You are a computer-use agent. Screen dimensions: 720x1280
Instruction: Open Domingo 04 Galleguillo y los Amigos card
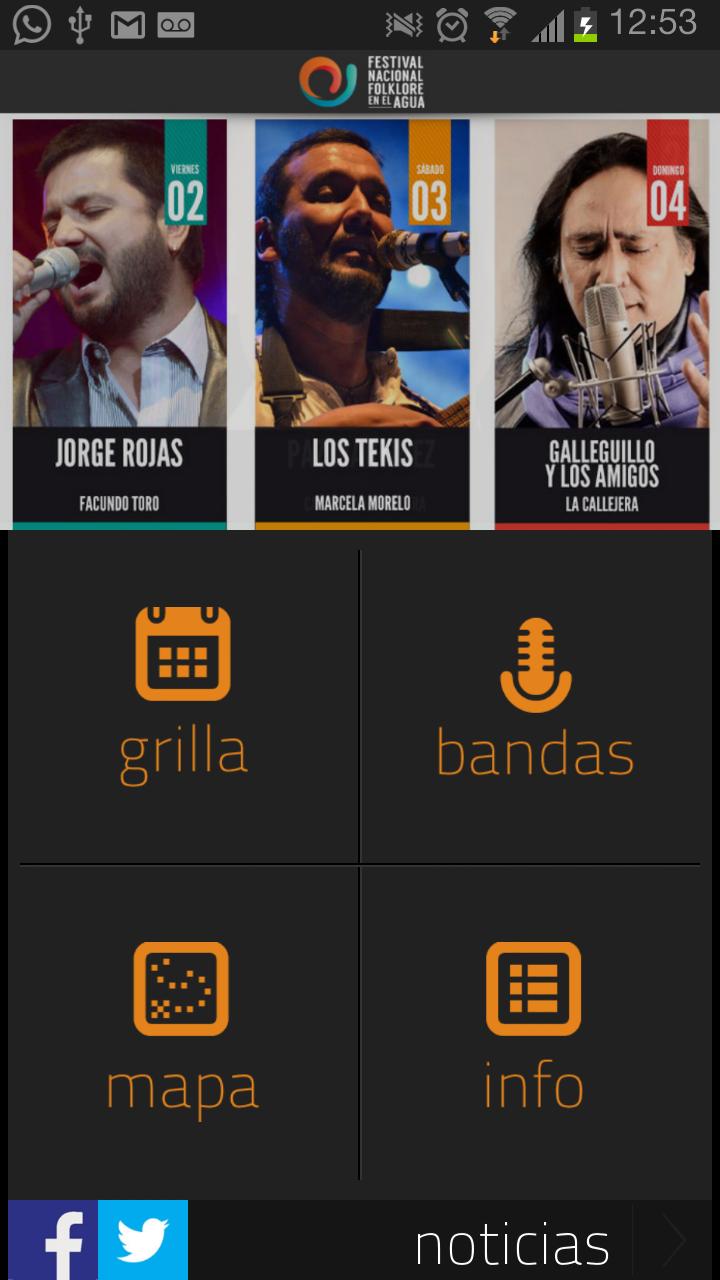point(602,322)
